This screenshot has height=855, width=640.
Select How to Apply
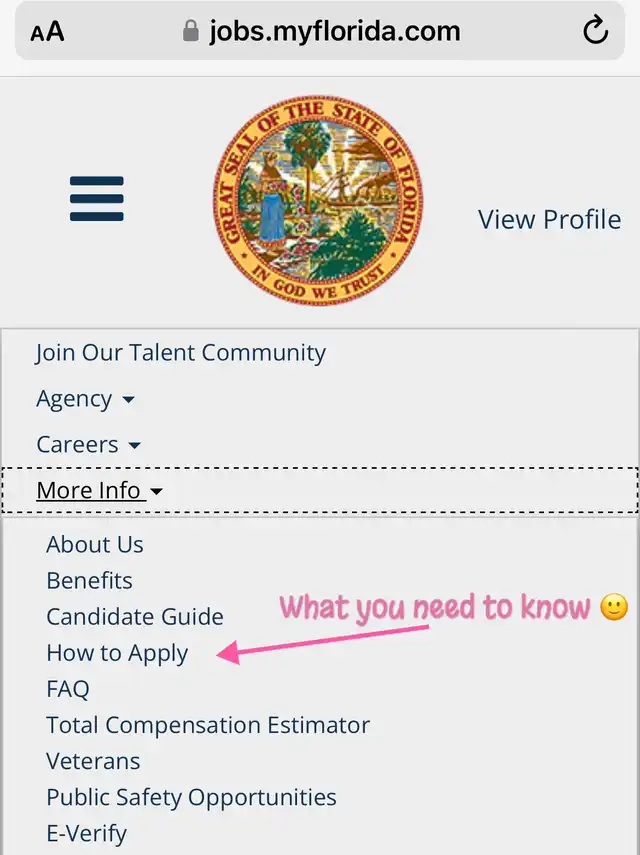(117, 653)
